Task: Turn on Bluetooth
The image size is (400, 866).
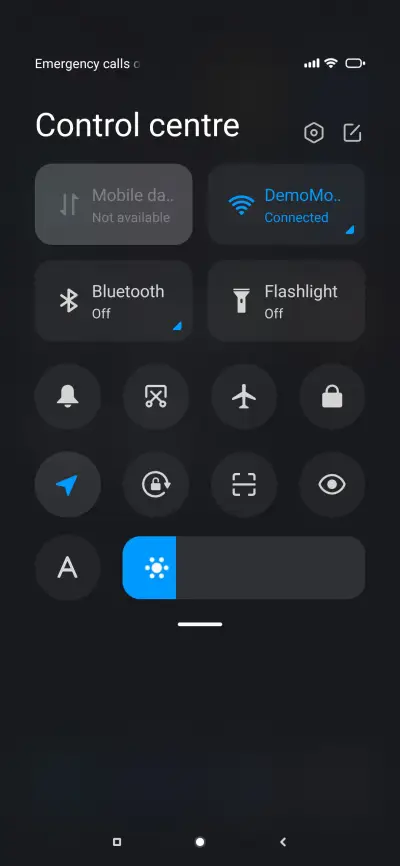Action: (x=114, y=301)
